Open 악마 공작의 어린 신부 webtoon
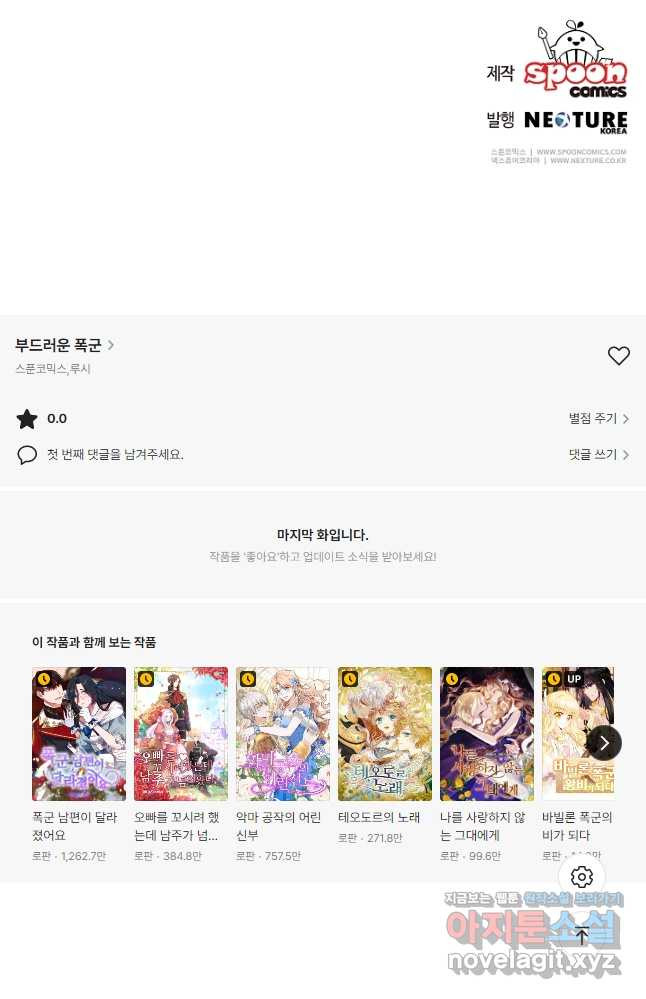 pyautogui.click(x=283, y=734)
